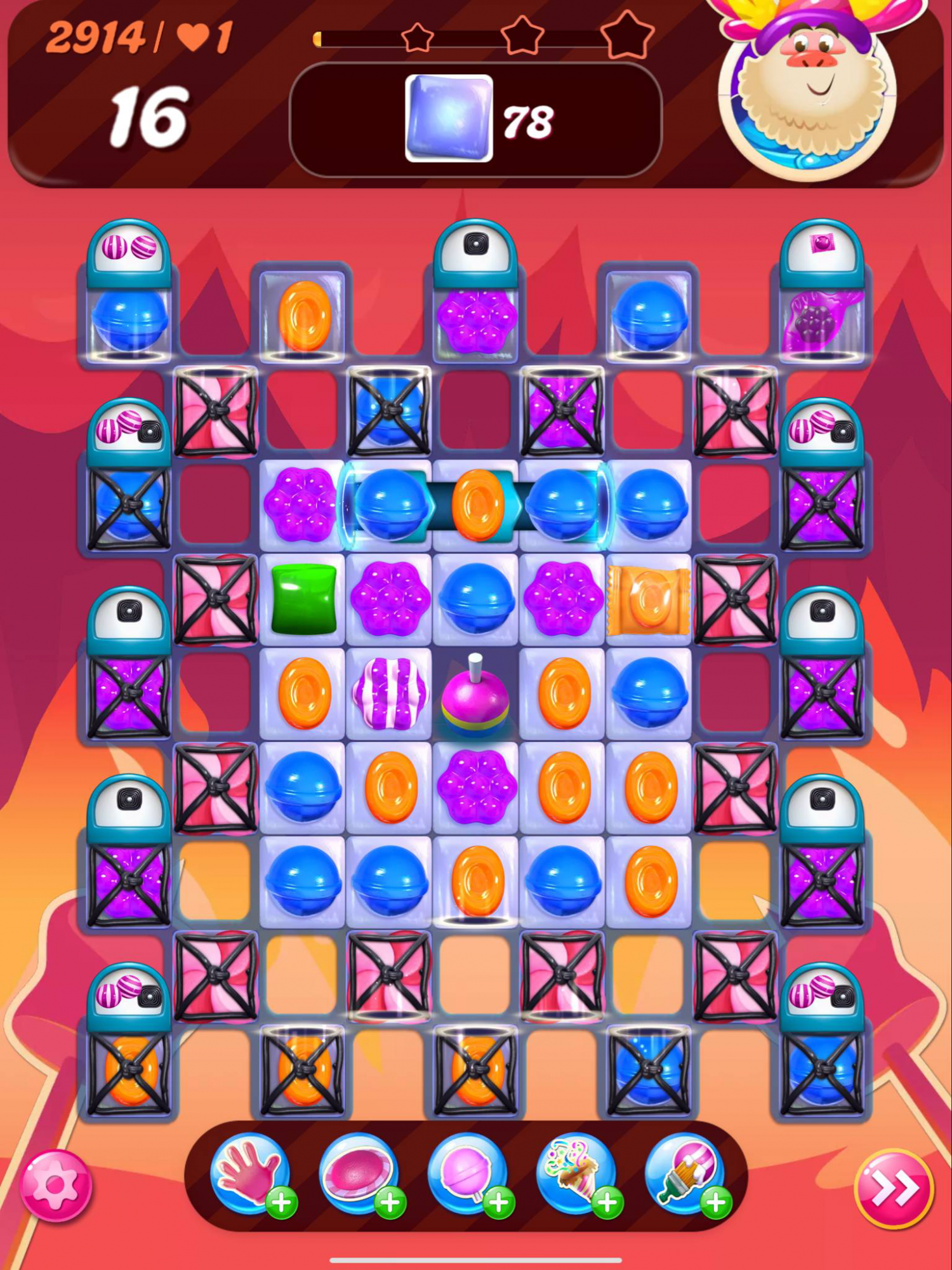This screenshot has height=1270, width=952.
Task: Activate the party popper booster
Action: coord(575,1175)
